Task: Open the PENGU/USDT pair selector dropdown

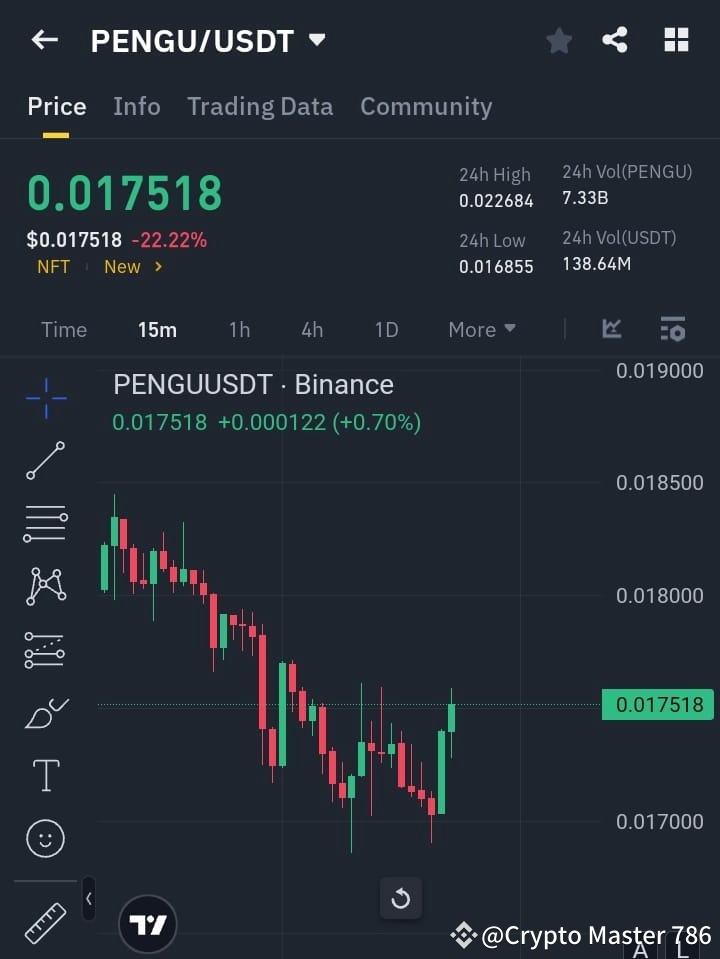Action: point(317,41)
